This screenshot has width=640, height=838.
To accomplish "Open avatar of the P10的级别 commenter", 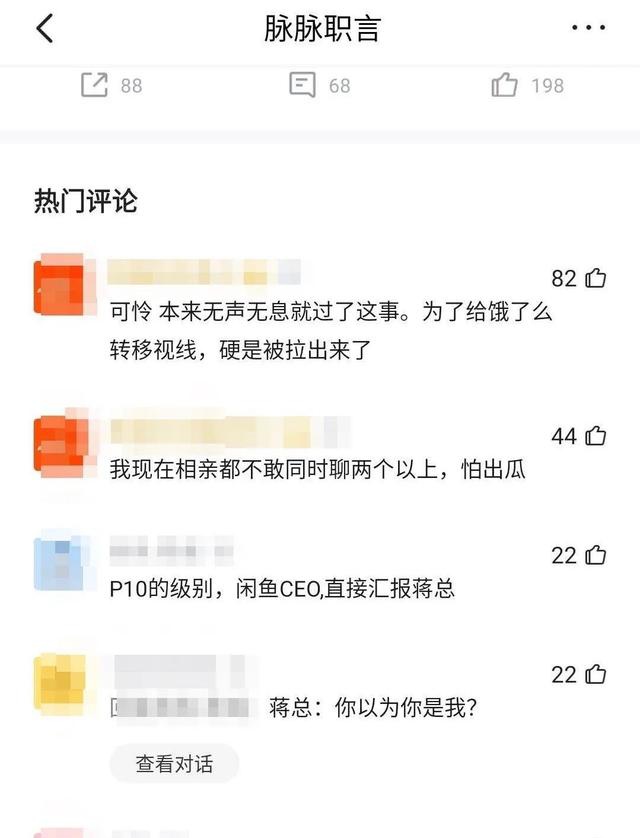I will [x=58, y=564].
